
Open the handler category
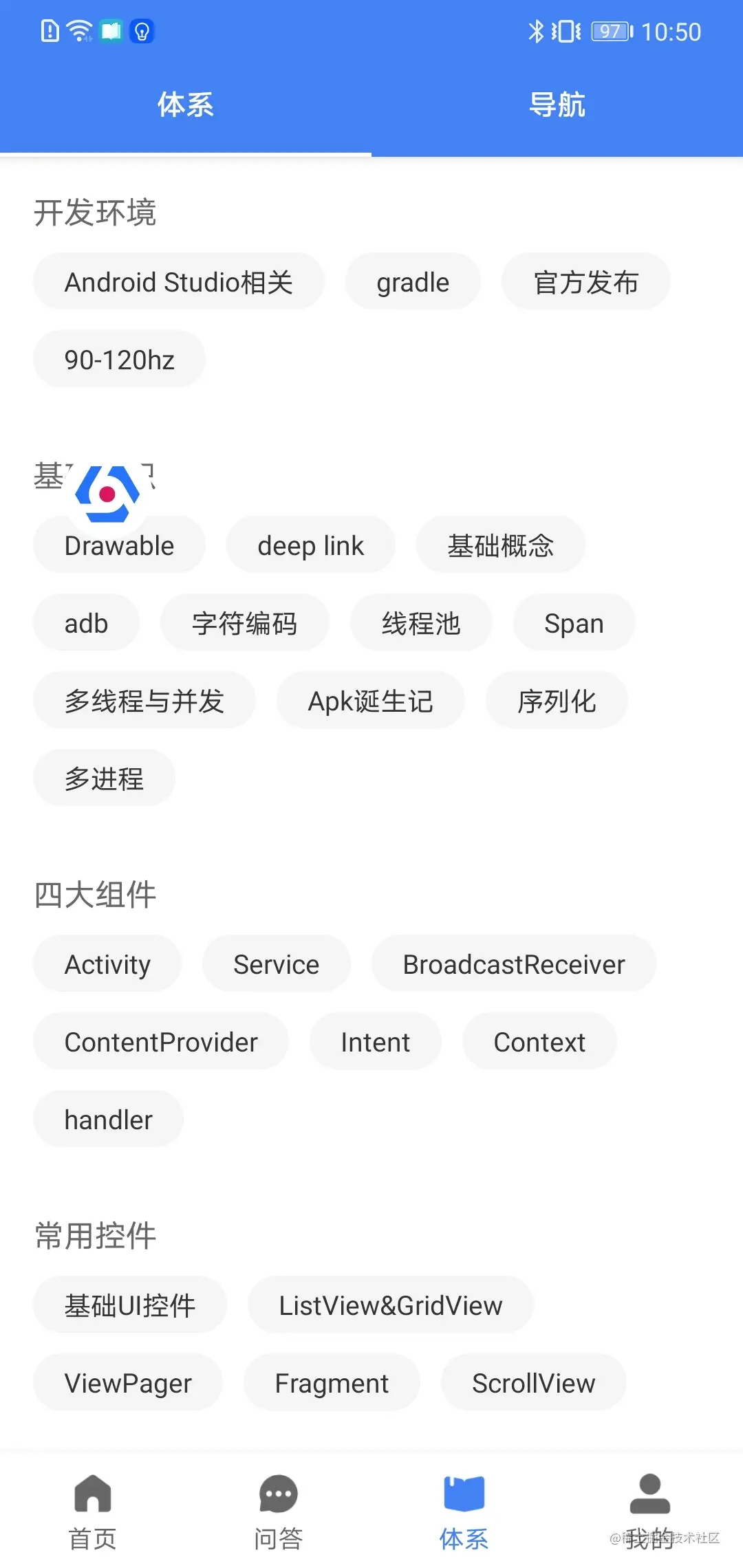point(108,1120)
